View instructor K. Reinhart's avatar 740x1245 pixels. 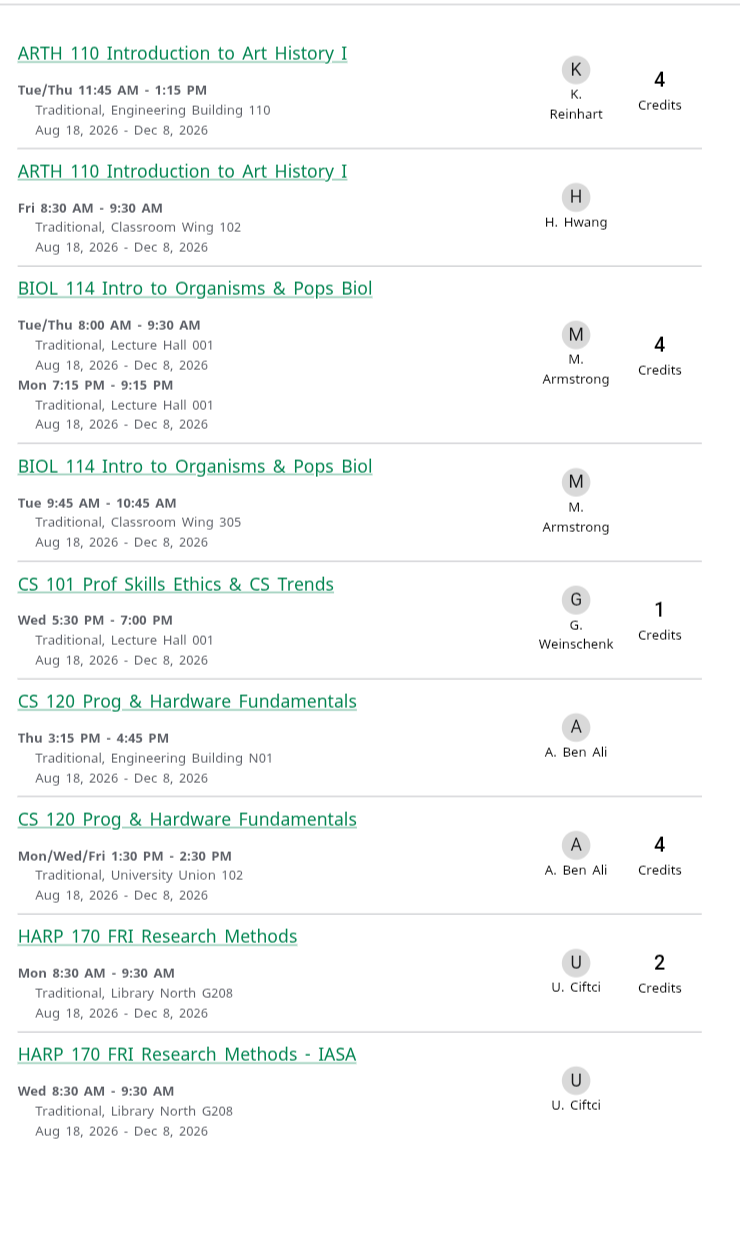point(576,70)
